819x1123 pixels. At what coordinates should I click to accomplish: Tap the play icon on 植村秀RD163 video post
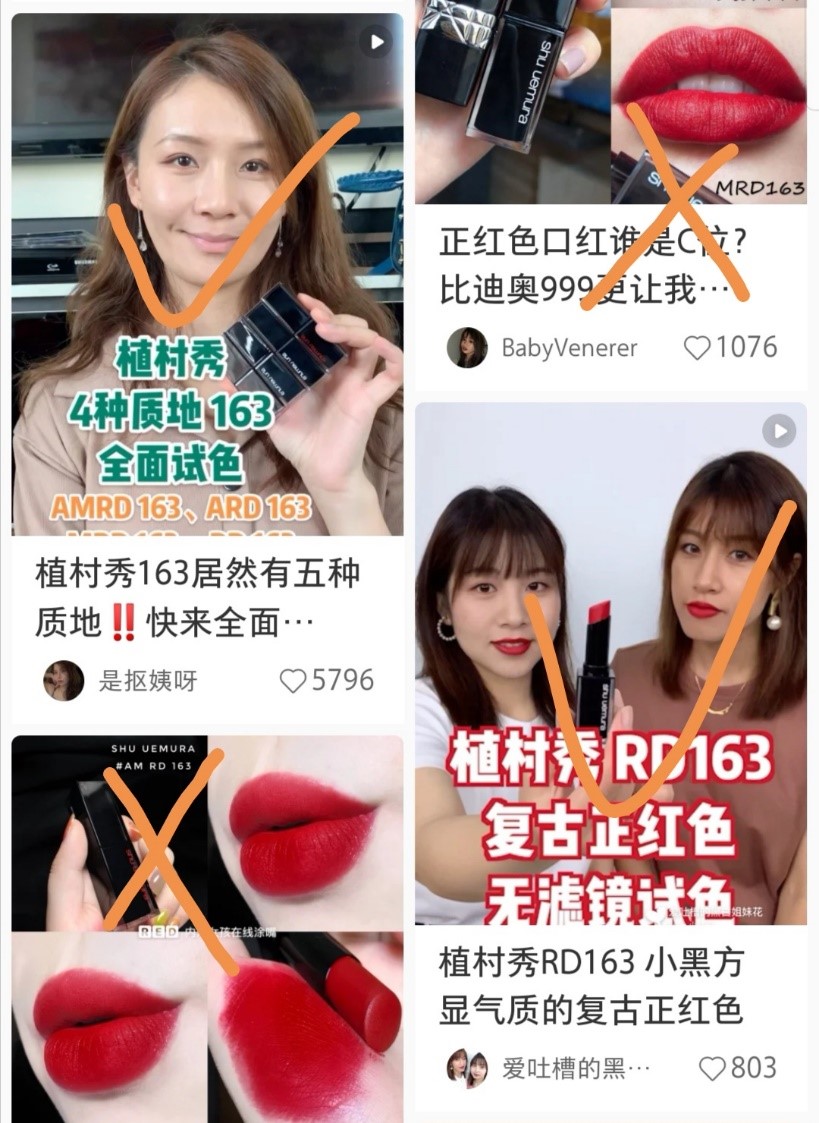pyautogui.click(x=777, y=432)
